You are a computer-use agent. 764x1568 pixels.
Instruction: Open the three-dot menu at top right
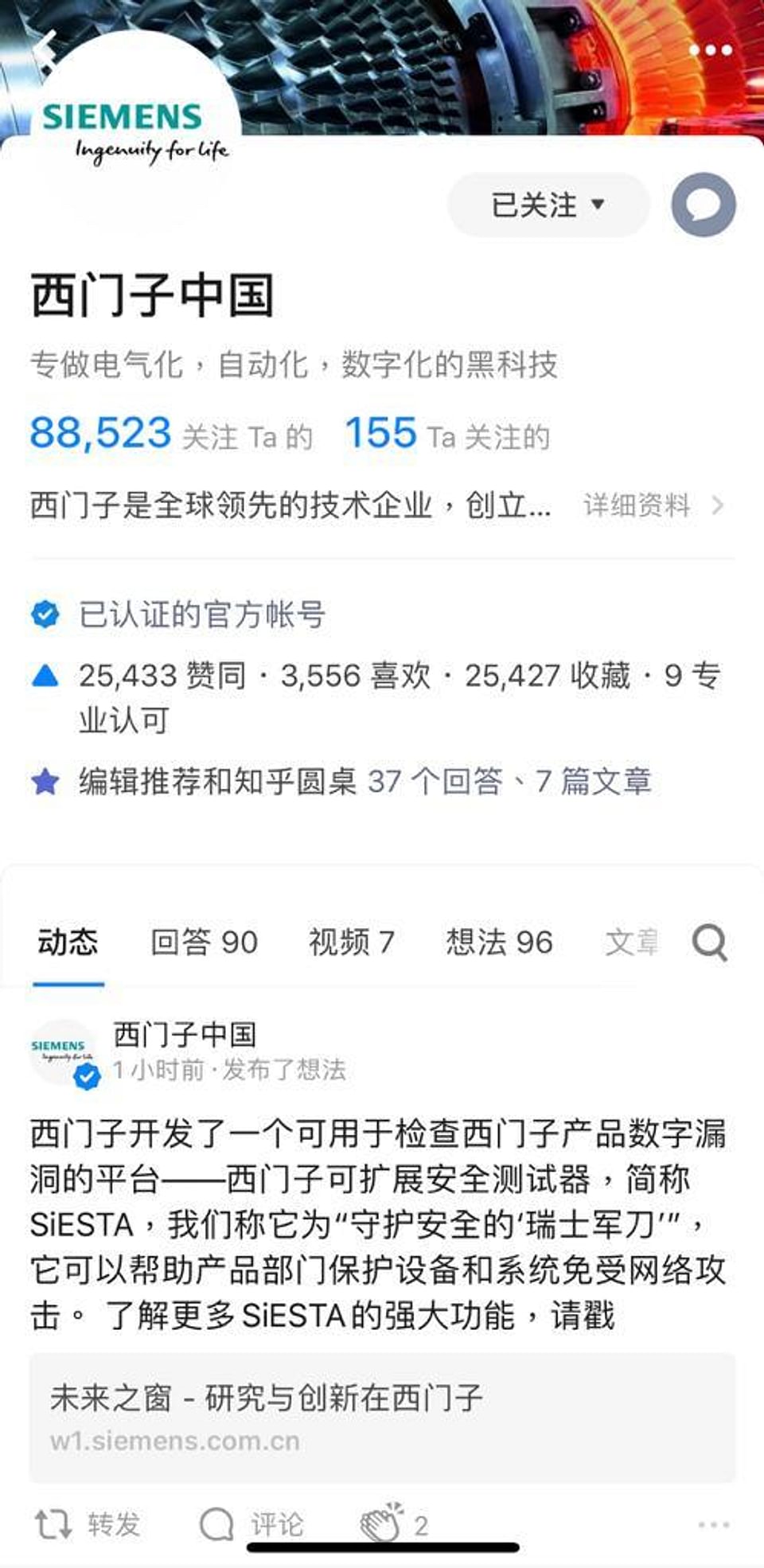tap(710, 50)
